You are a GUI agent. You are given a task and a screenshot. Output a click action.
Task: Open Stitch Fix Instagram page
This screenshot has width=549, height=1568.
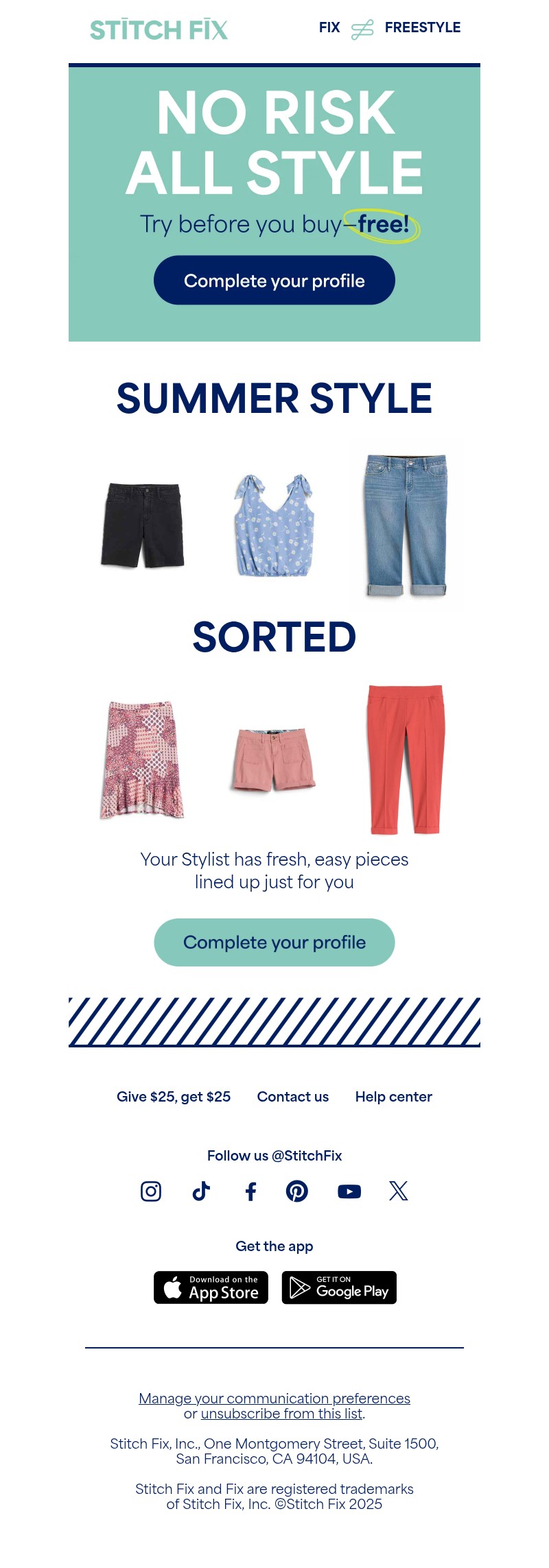tap(151, 1191)
